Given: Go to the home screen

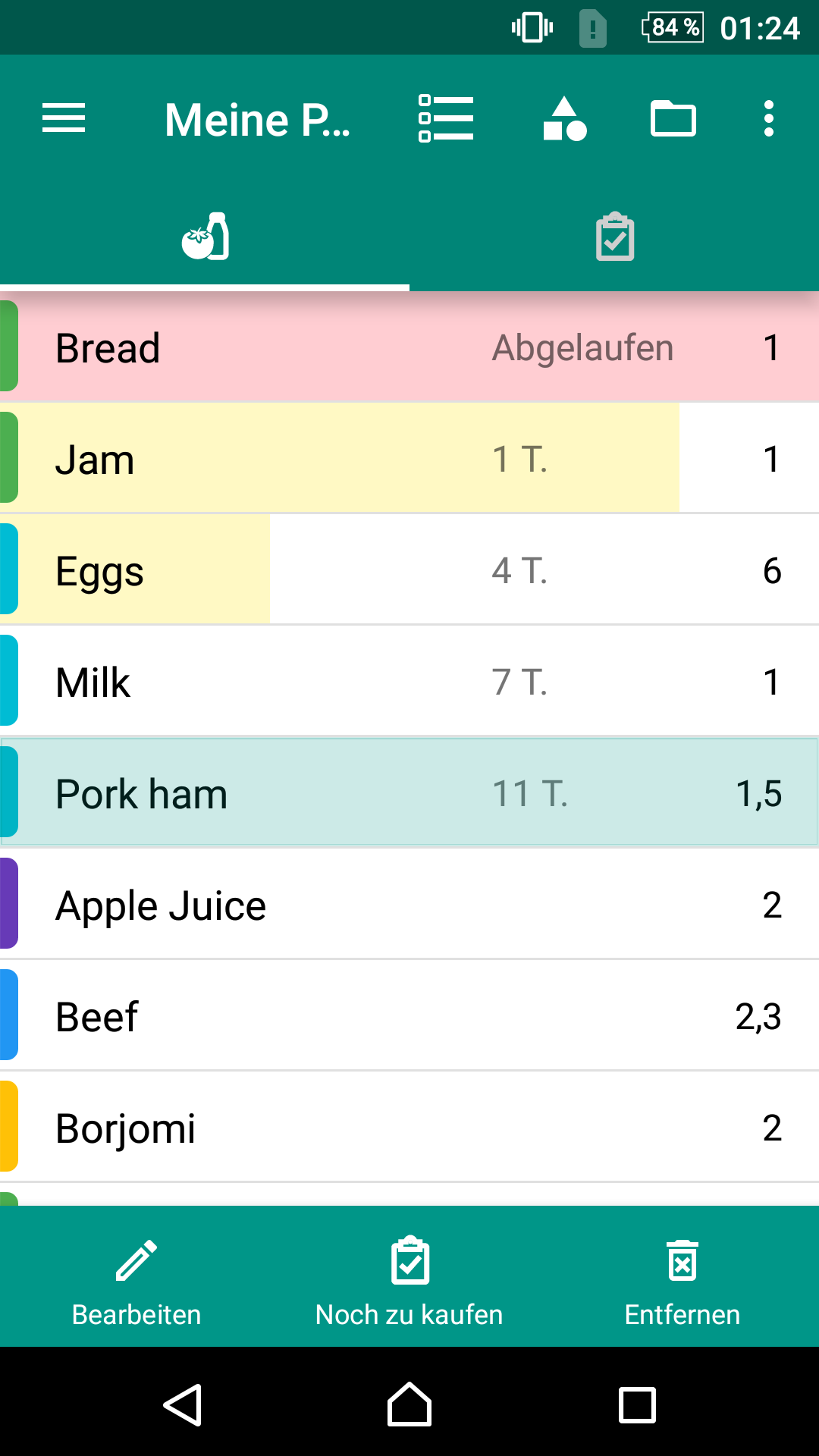Looking at the screenshot, I should 409,1404.
